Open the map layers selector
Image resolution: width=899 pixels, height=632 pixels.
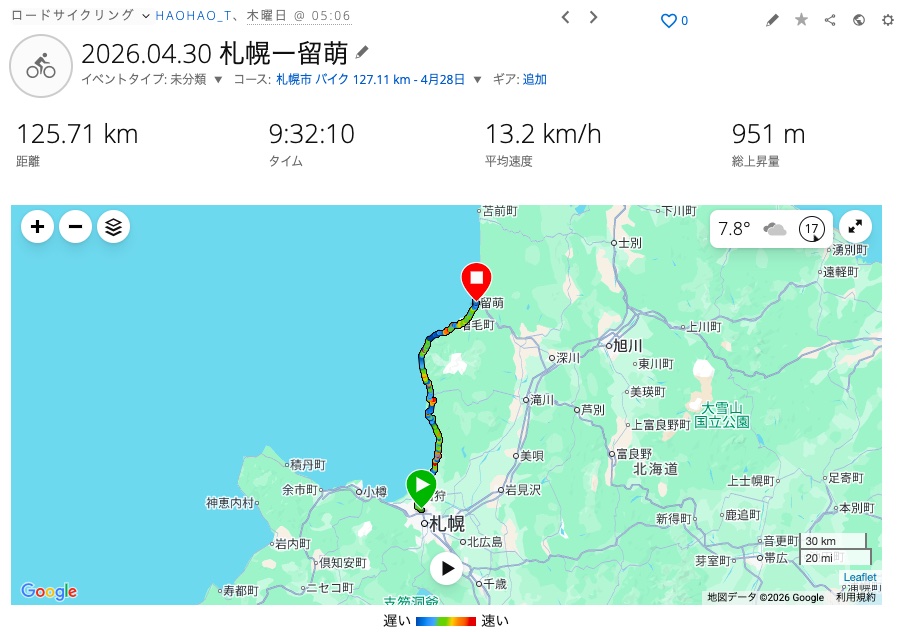[114, 227]
